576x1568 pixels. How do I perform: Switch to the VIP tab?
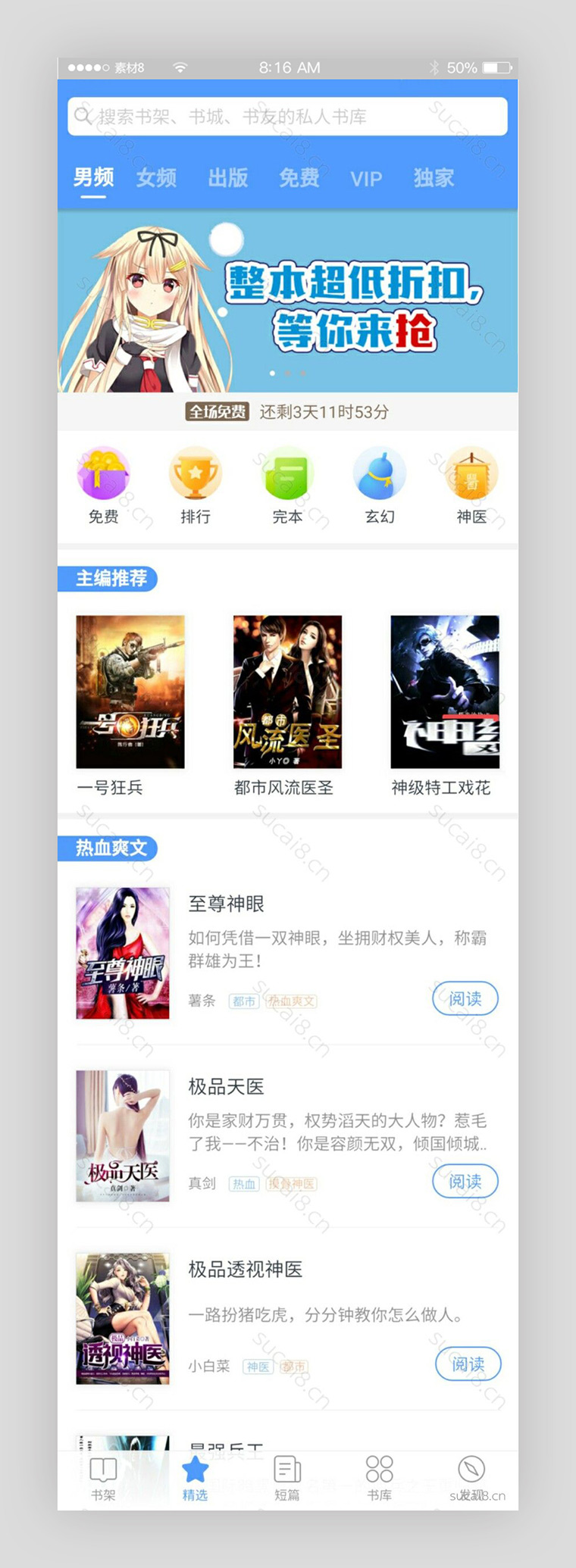point(366,179)
